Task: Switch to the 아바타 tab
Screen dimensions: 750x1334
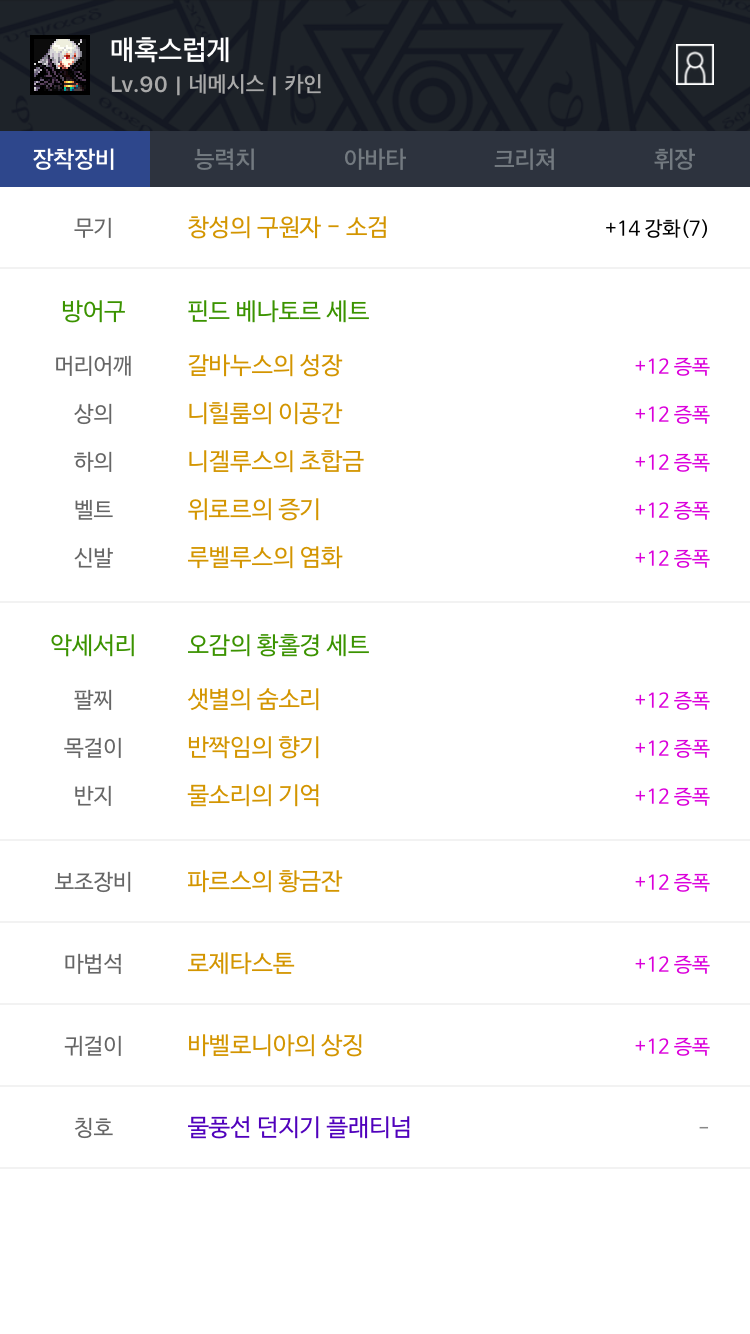Action: click(375, 159)
